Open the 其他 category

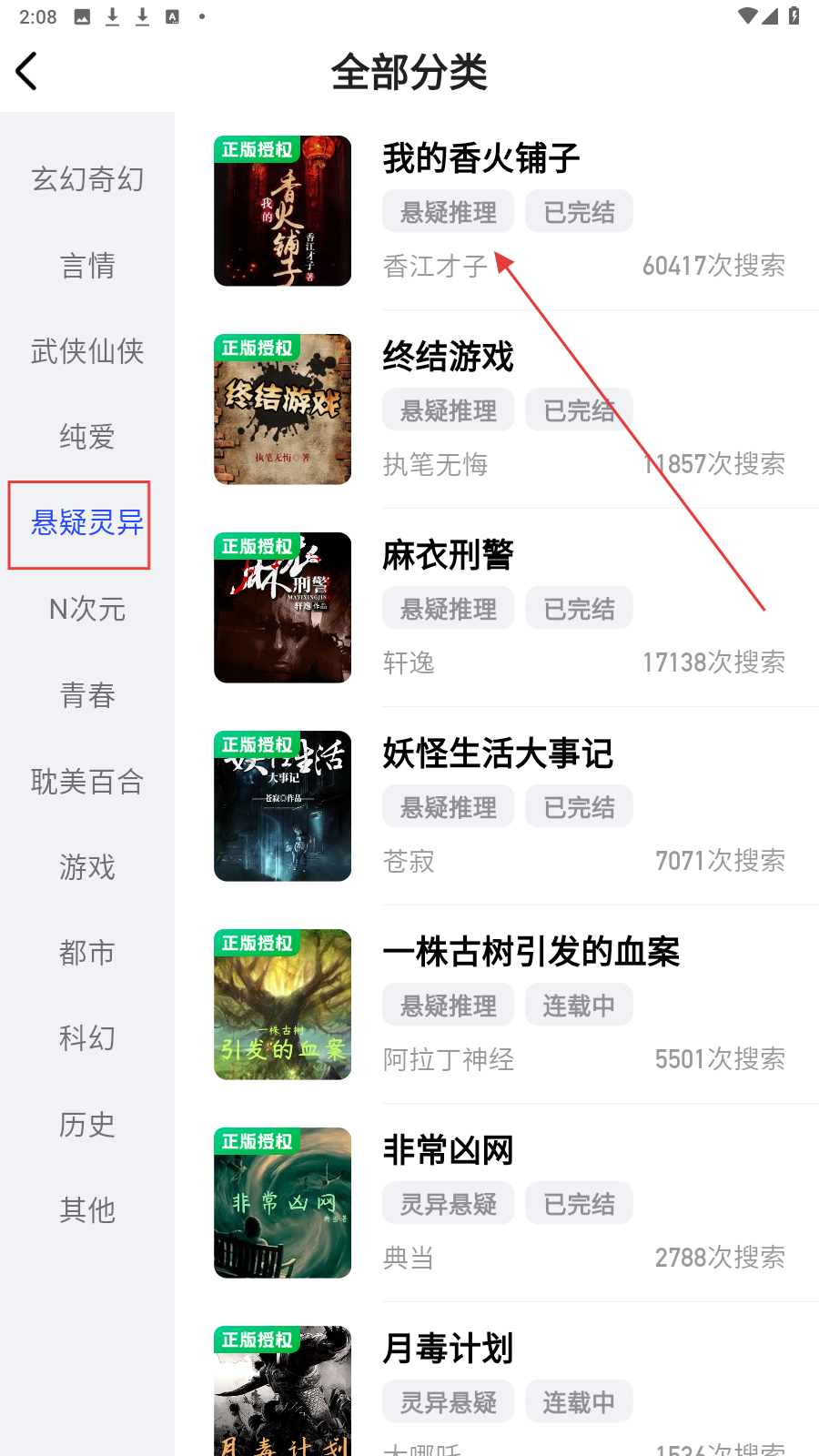(x=87, y=1210)
